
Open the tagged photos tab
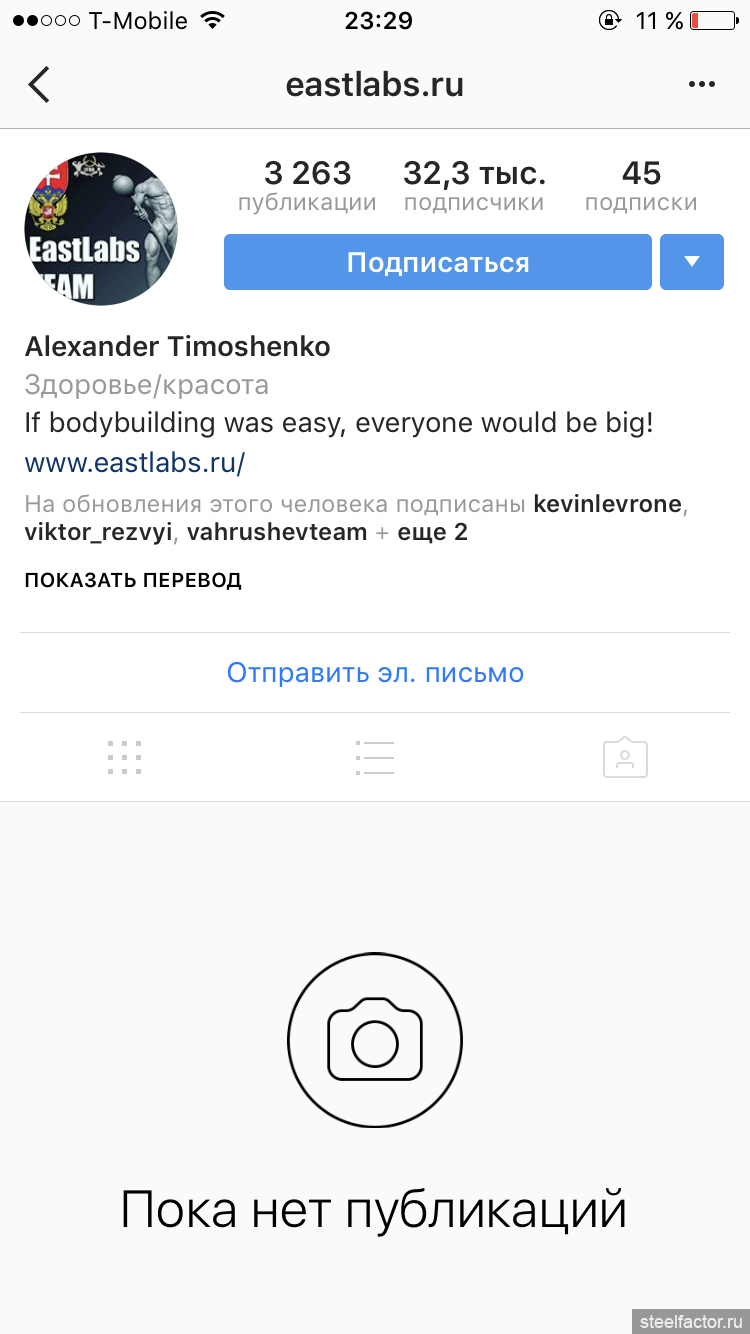(625, 758)
